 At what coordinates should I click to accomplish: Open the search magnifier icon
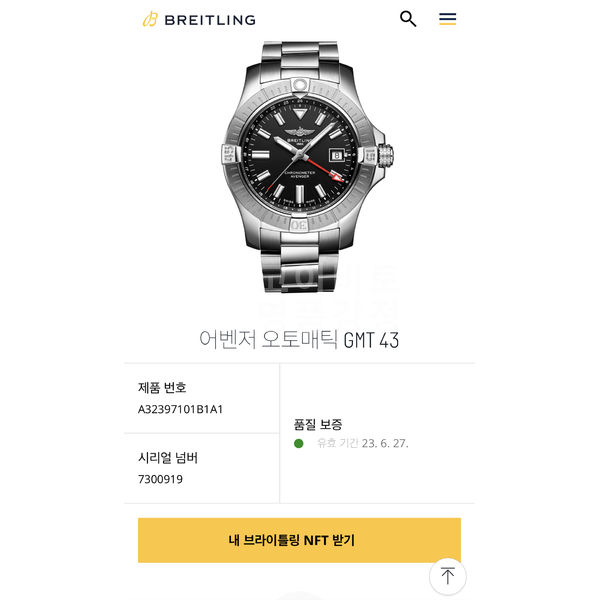408,19
